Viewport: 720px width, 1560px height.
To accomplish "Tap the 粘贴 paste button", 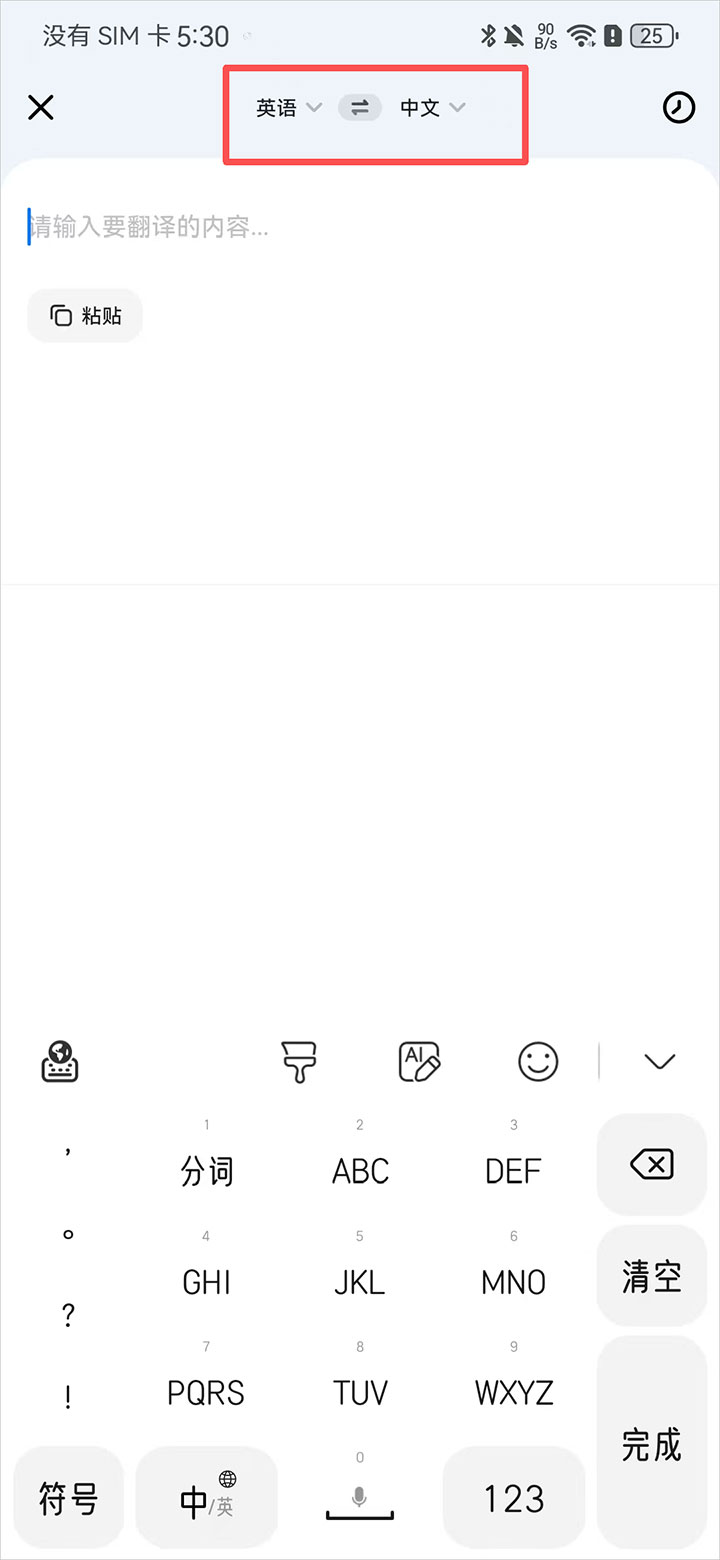I will [85, 315].
